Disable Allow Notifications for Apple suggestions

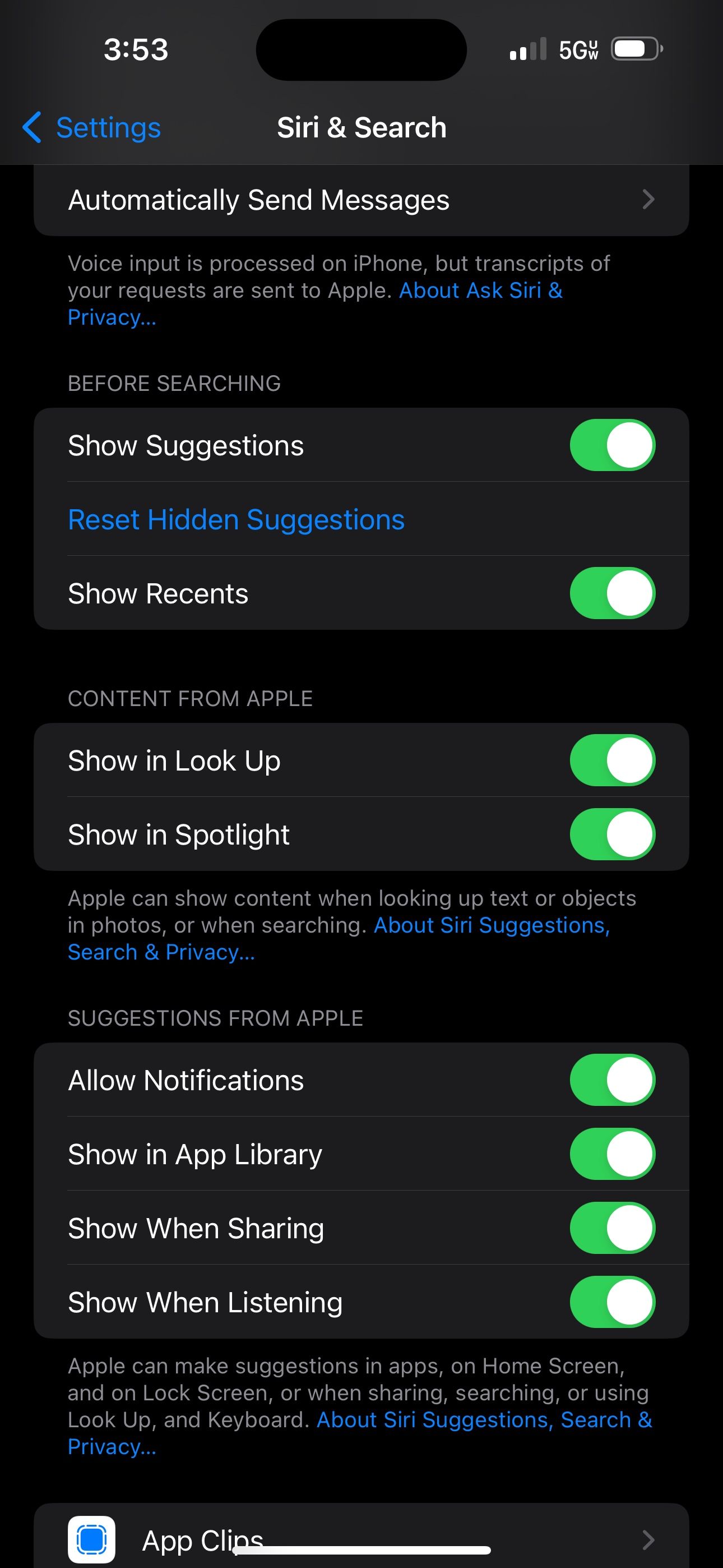click(613, 1080)
